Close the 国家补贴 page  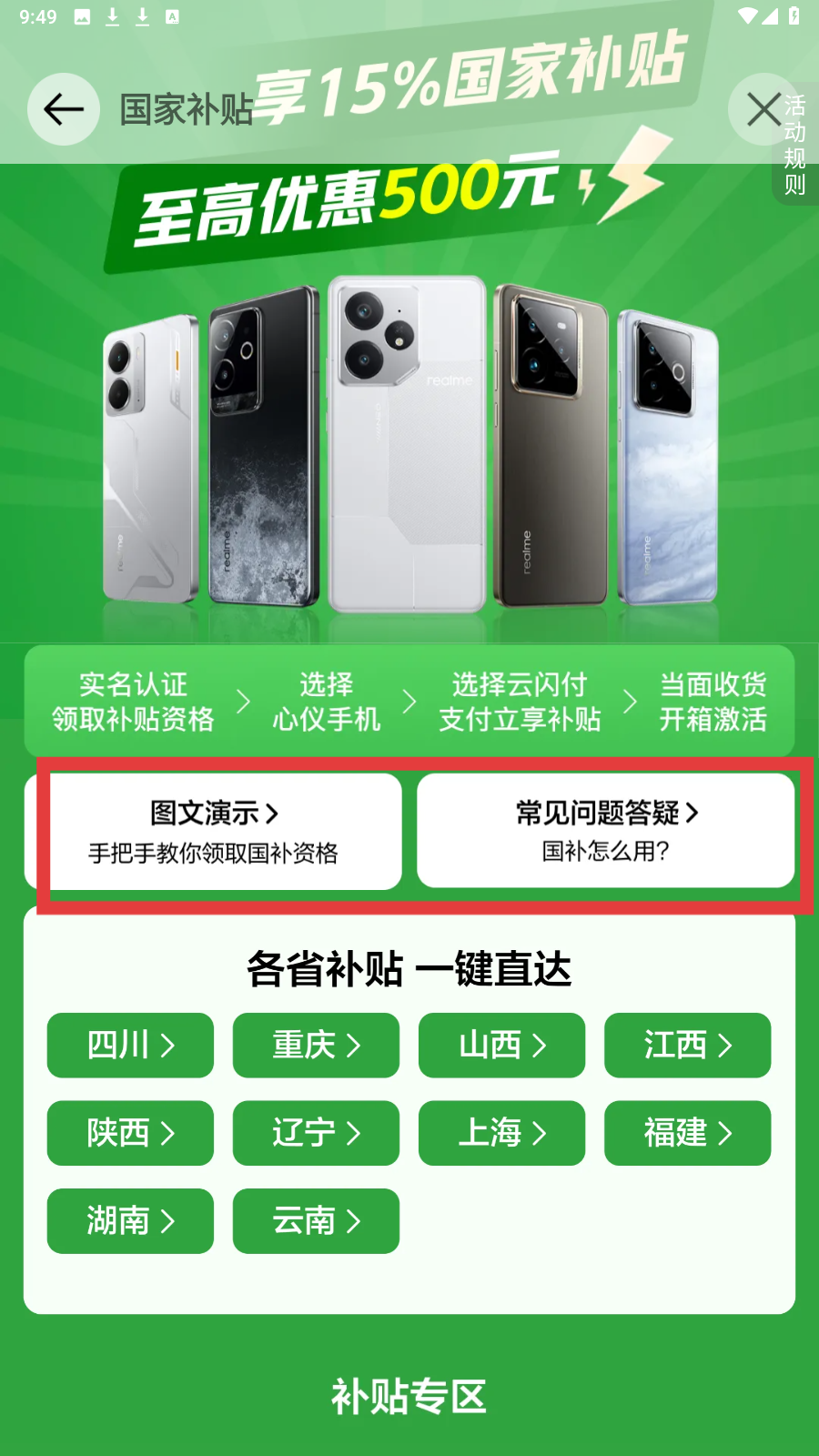[x=763, y=109]
